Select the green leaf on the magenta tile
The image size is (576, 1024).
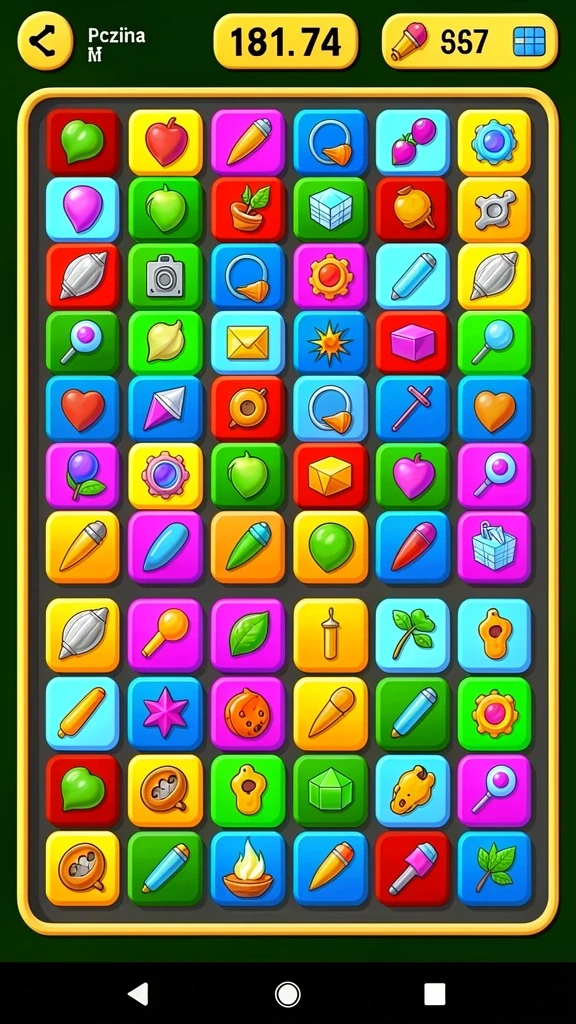[x=248, y=634]
